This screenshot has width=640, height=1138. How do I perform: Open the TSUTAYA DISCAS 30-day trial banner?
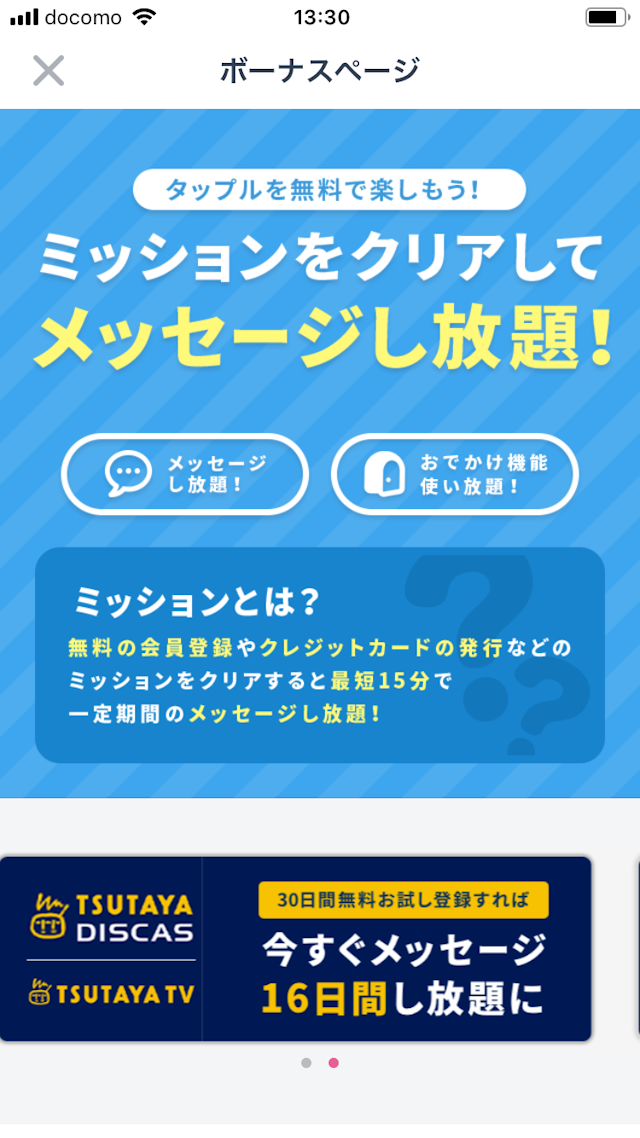point(296,948)
